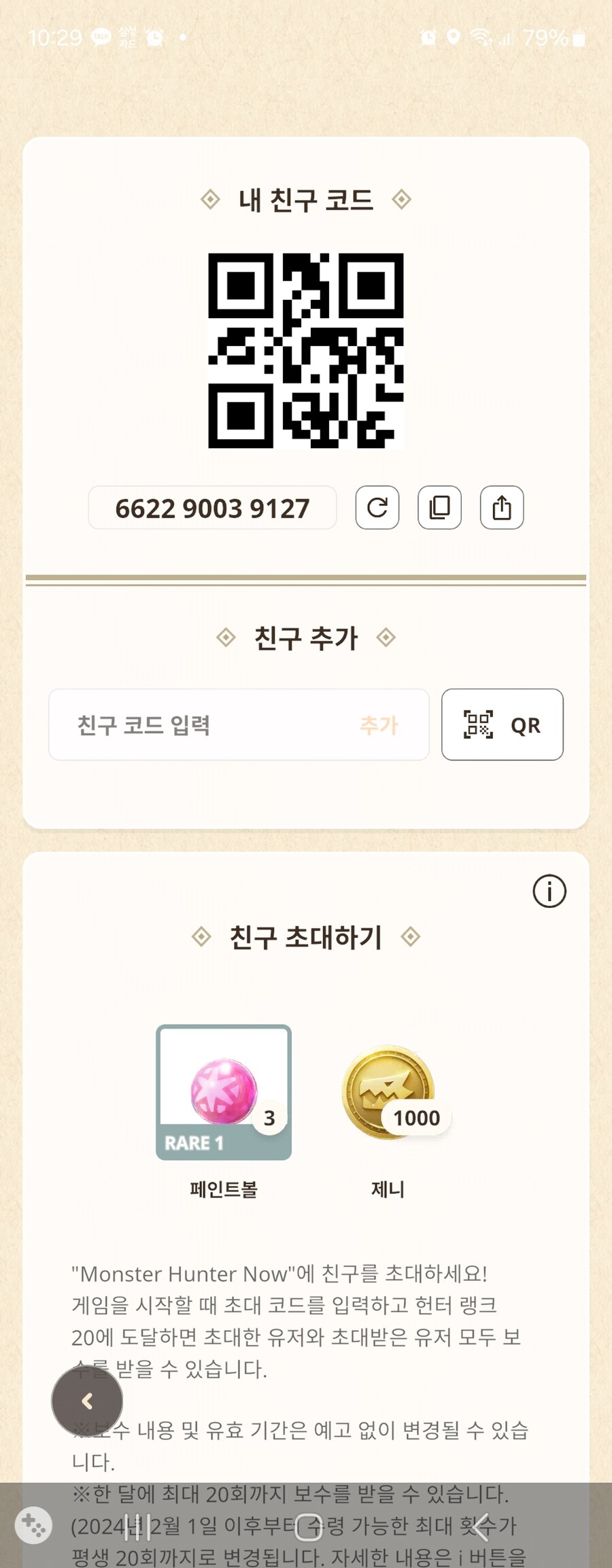The image size is (612, 1568).
Task: Click the refresh friend code icon
Action: tap(377, 507)
